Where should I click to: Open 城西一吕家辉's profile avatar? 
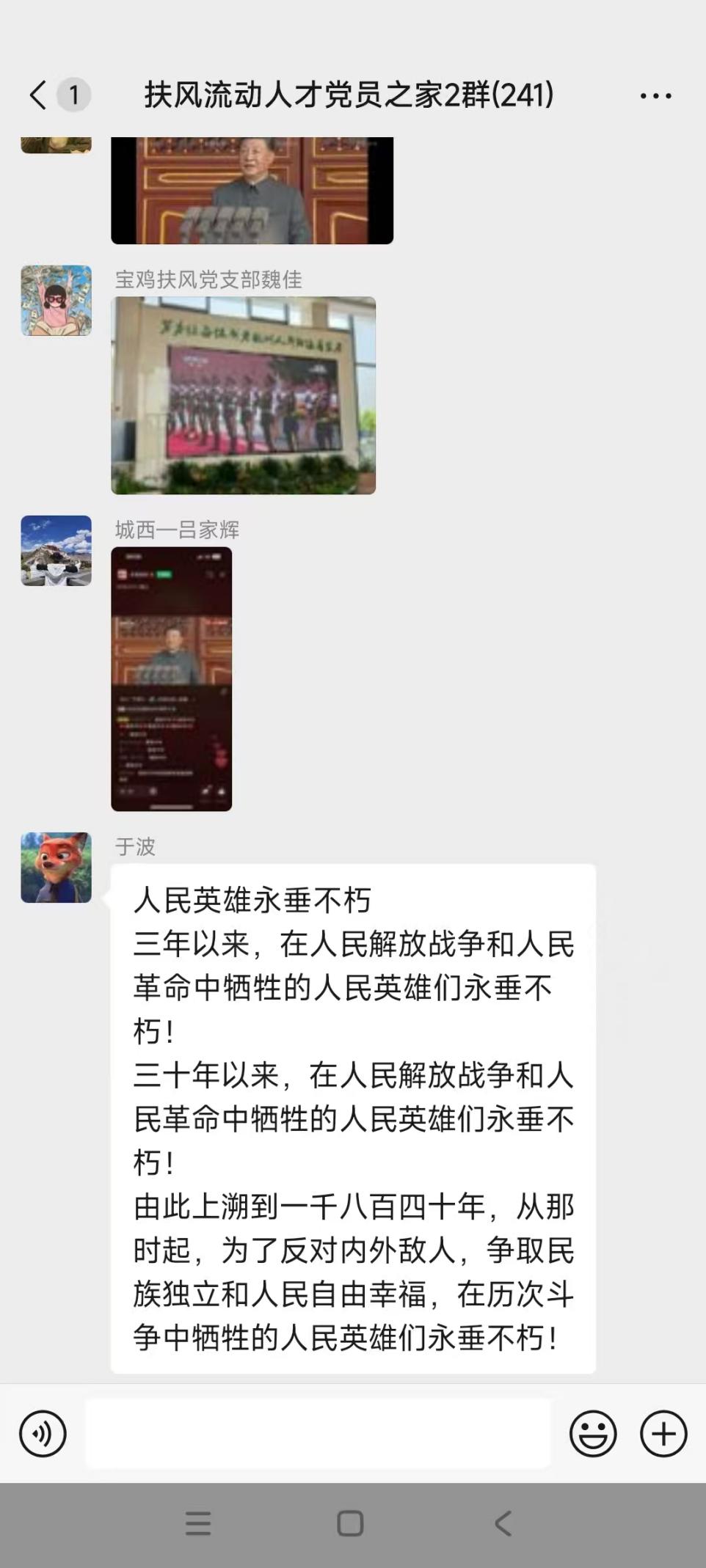click(57, 551)
